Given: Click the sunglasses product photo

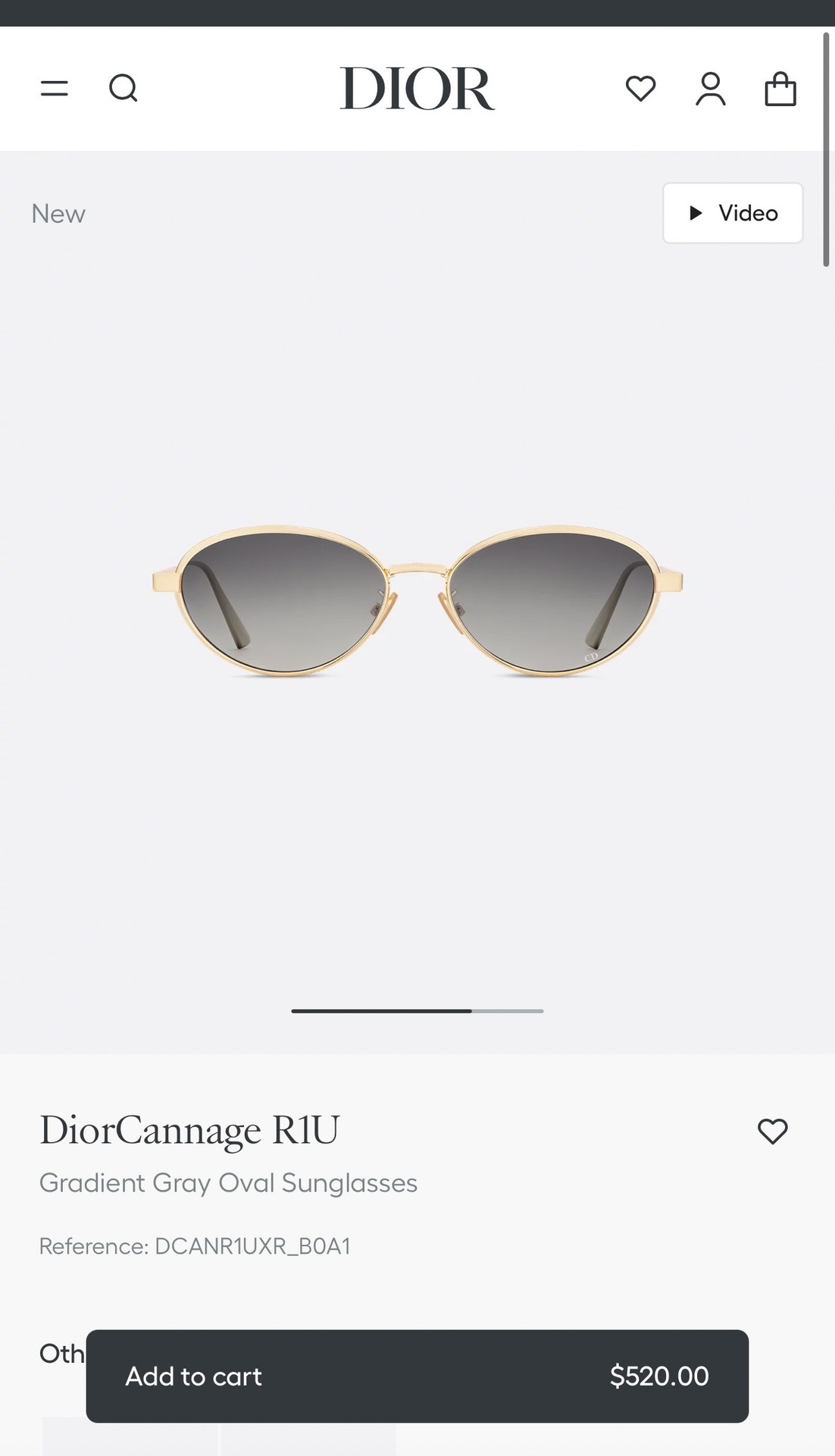Looking at the screenshot, I should pyautogui.click(x=417, y=599).
